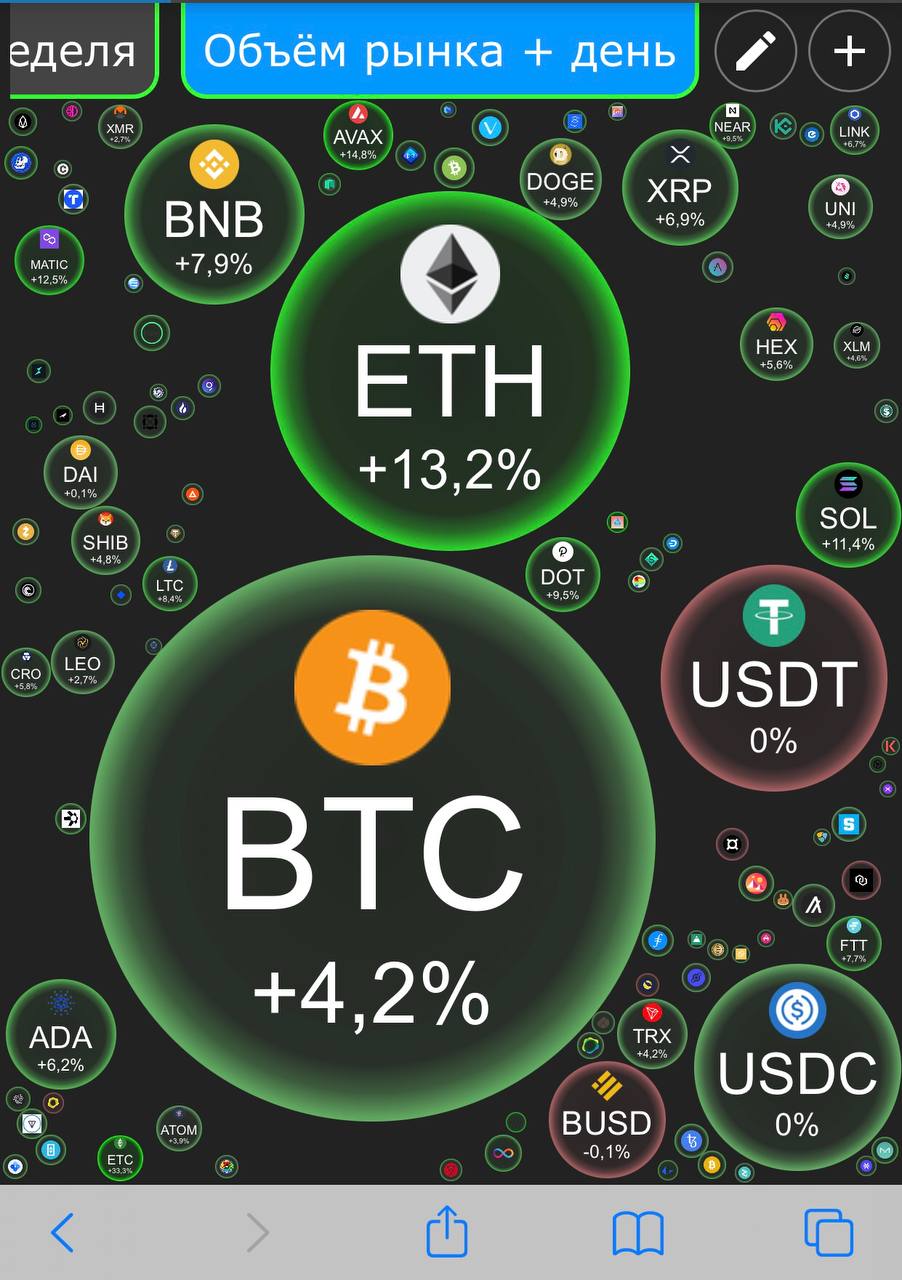Tap the USDT bubble
Image resolution: width=902 pixels, height=1280 pixels.
point(773,679)
